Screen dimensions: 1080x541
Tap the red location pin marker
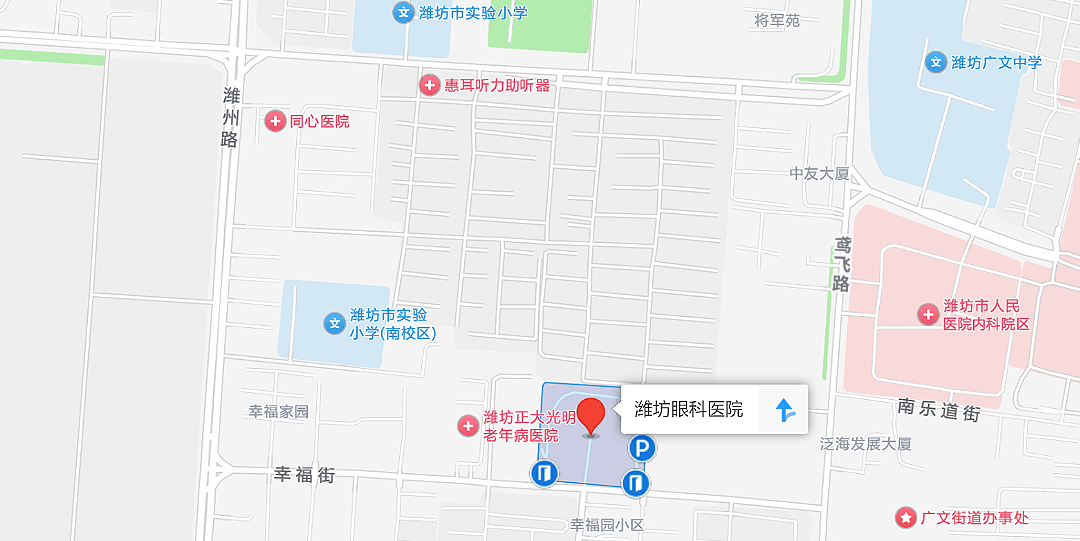pos(591,416)
